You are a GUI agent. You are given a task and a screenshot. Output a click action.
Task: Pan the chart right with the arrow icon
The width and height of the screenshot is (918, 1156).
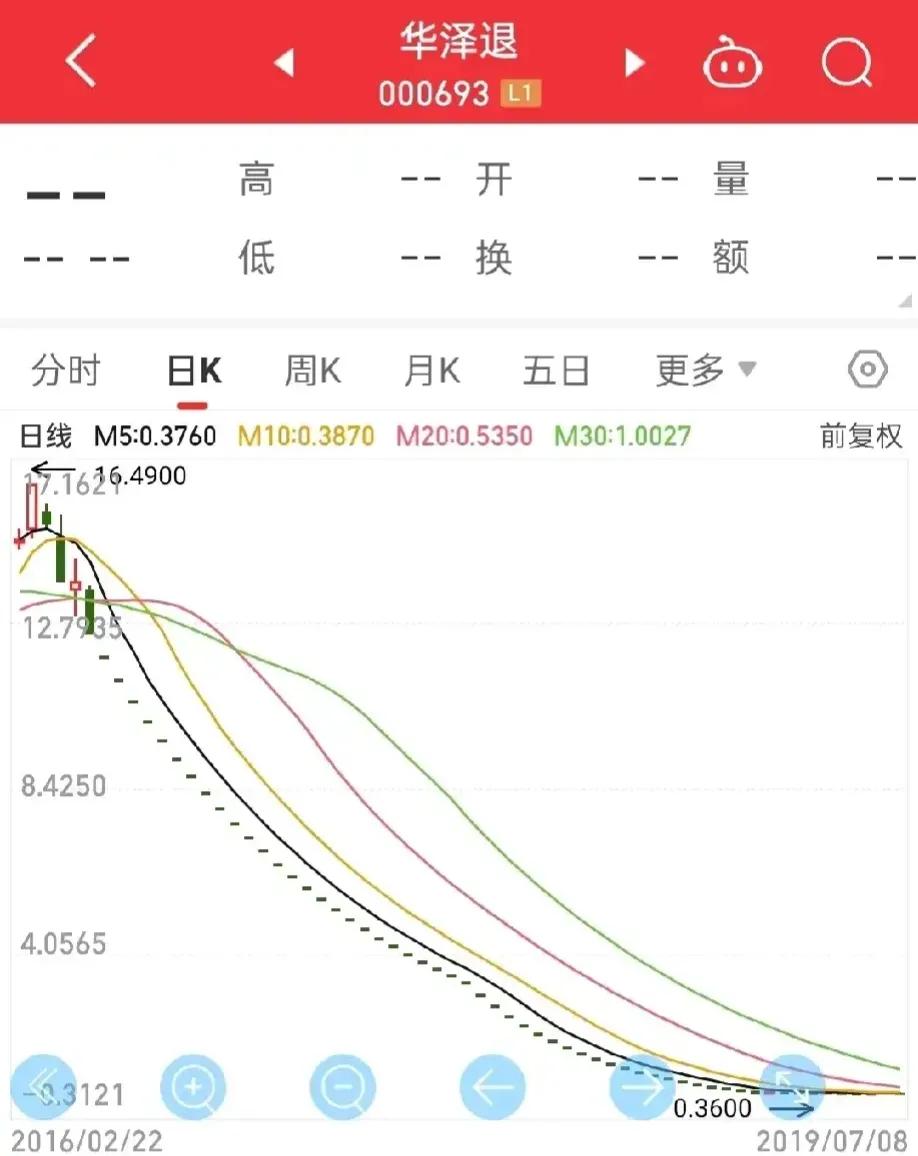641,1088
